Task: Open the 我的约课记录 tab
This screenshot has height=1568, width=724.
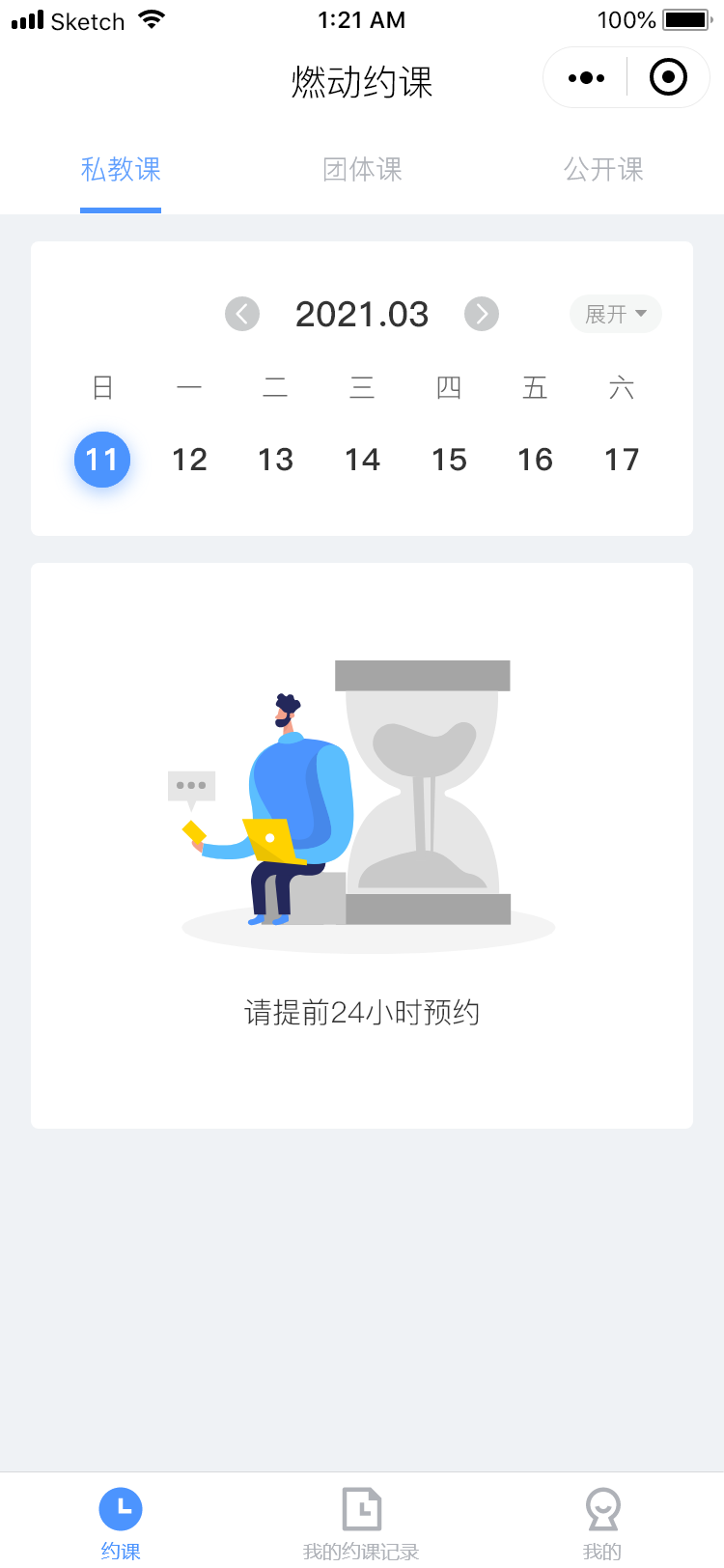Action: pyautogui.click(x=362, y=1523)
